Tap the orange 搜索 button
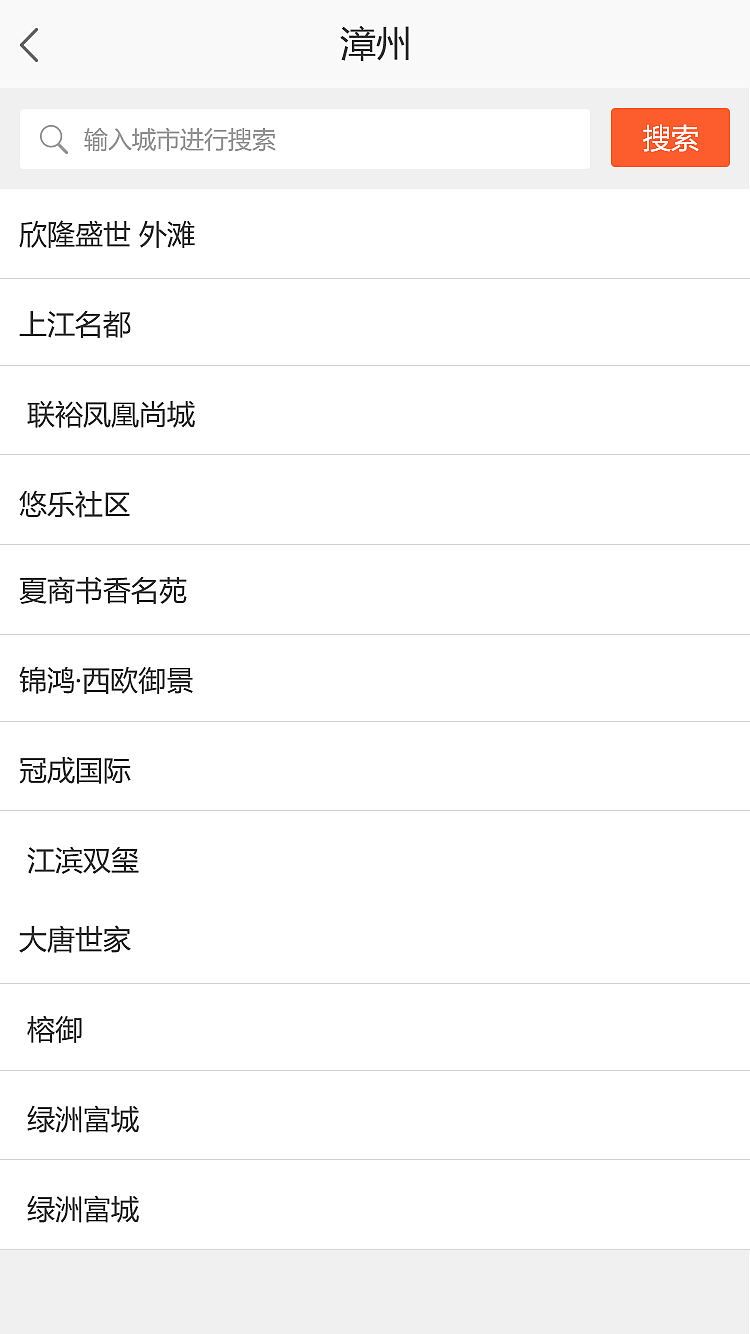 670,138
